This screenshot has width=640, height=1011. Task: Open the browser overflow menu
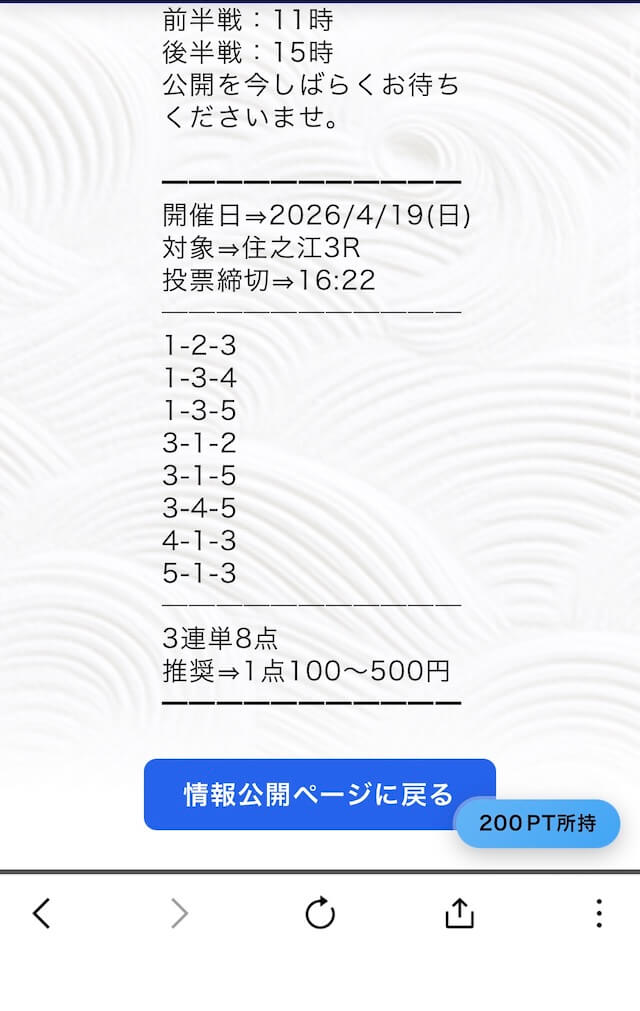coord(598,913)
